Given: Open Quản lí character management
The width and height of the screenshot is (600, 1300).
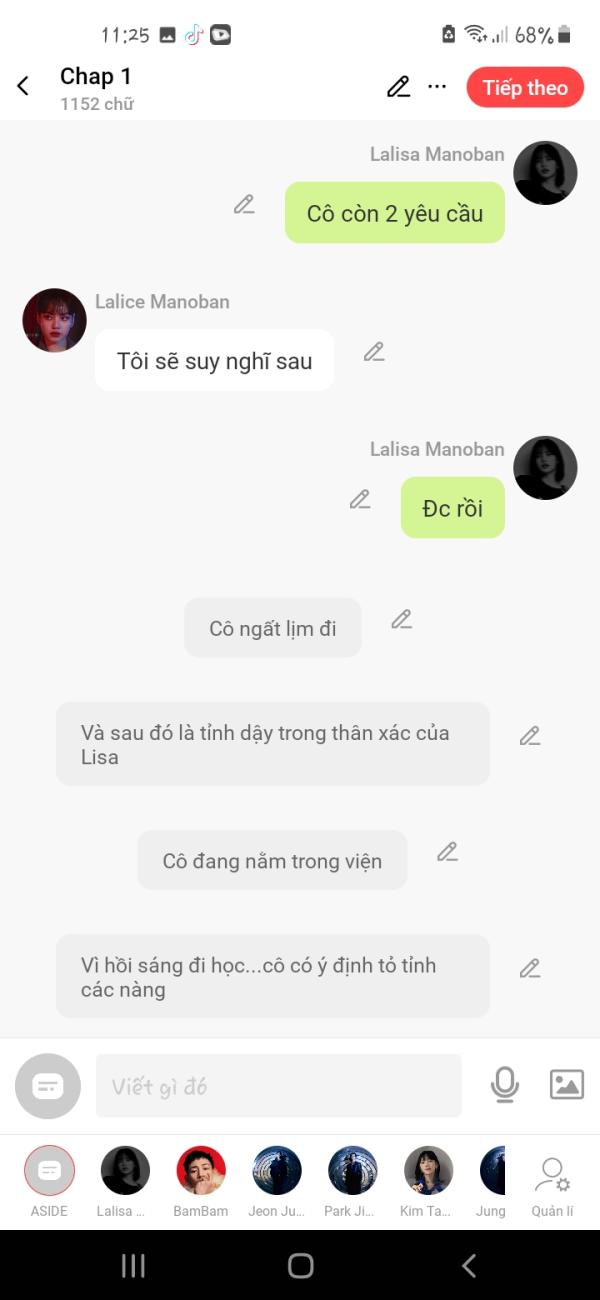Looking at the screenshot, I should pyautogui.click(x=552, y=1180).
